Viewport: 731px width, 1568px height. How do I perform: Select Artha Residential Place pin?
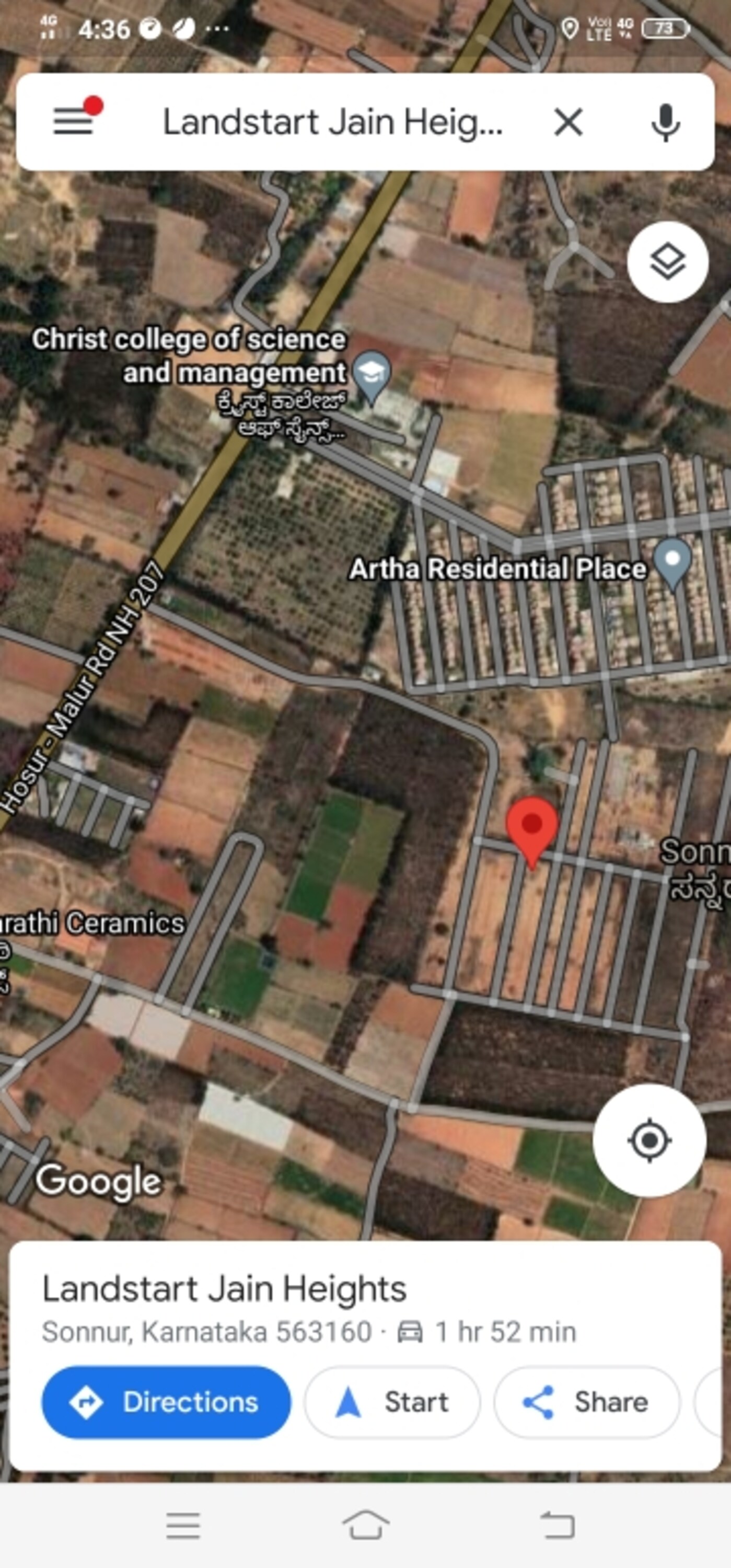pos(672,562)
